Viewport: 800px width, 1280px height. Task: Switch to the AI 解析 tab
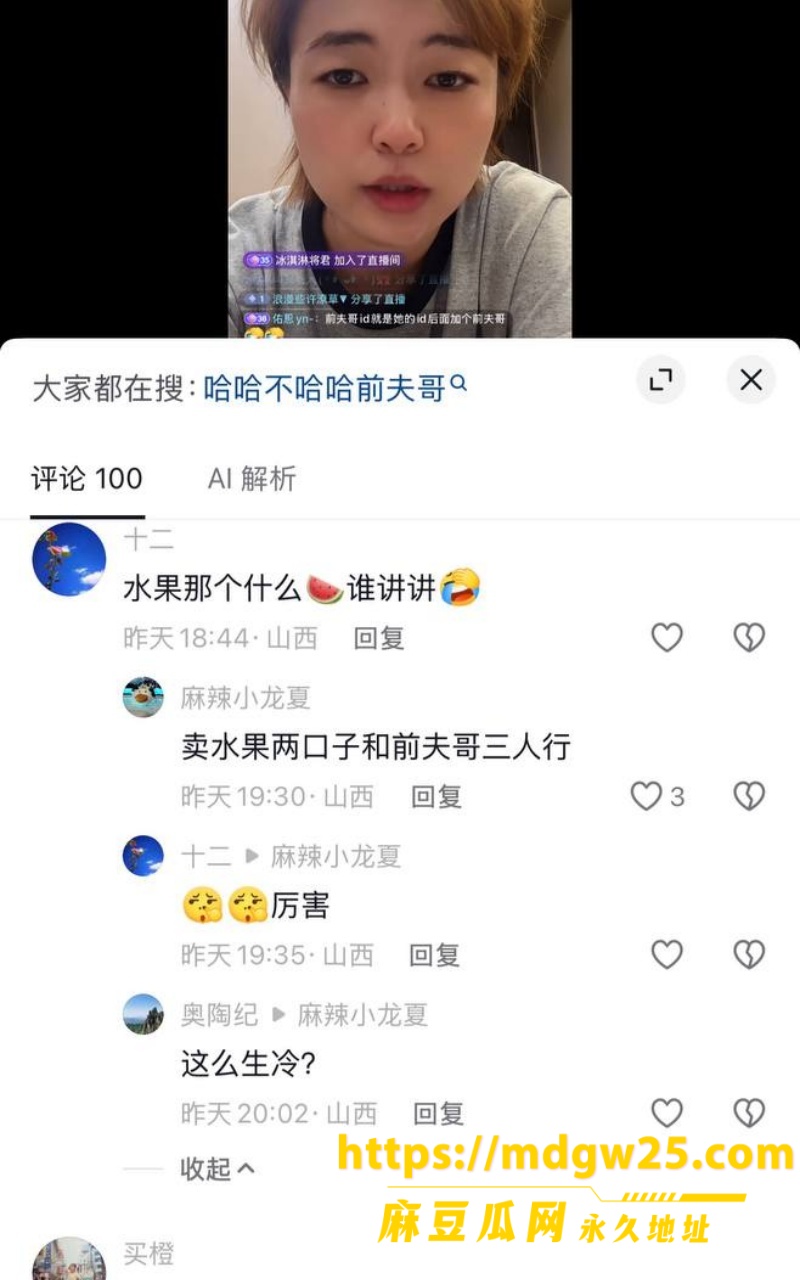point(252,478)
